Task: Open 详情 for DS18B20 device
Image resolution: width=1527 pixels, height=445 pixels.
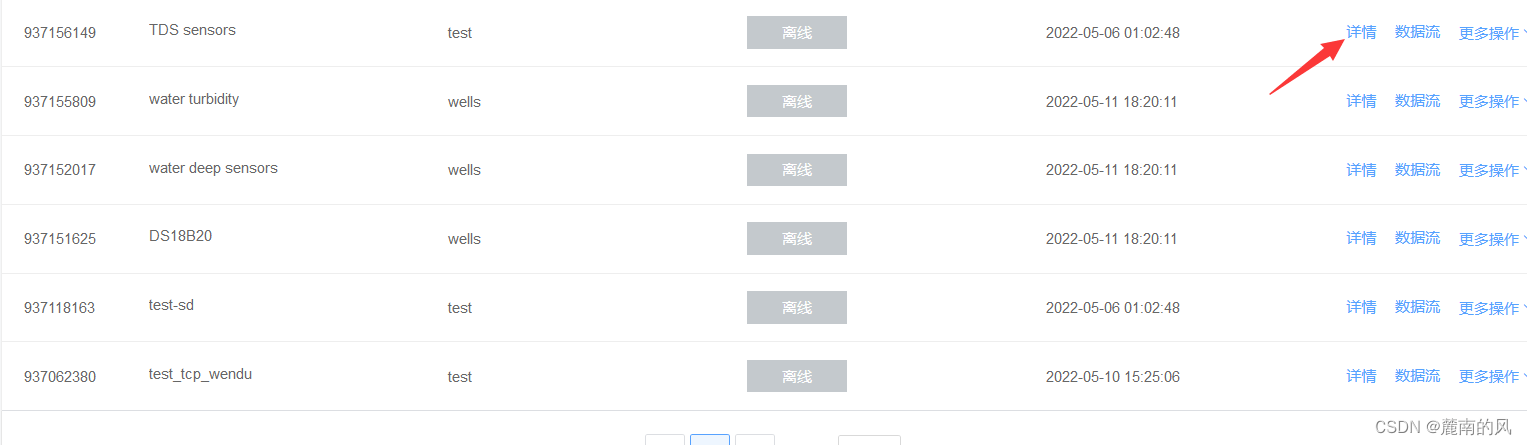Action: point(1361,238)
